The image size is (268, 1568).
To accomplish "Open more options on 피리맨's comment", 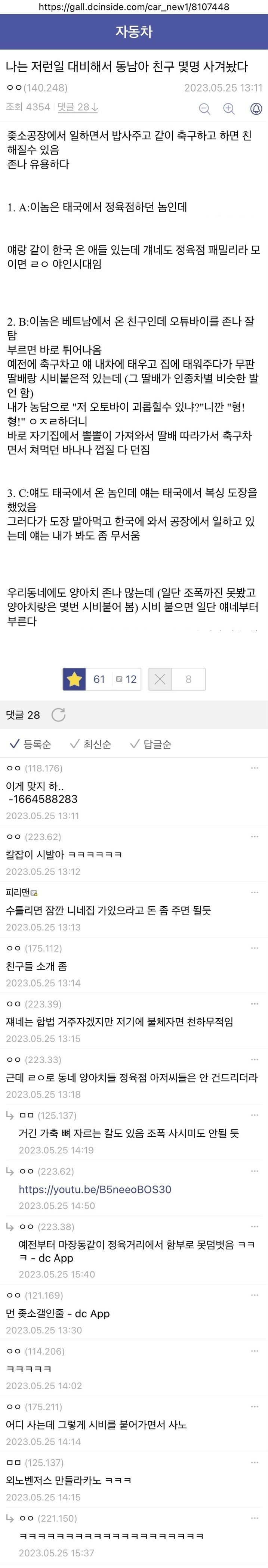I will (255, 892).
